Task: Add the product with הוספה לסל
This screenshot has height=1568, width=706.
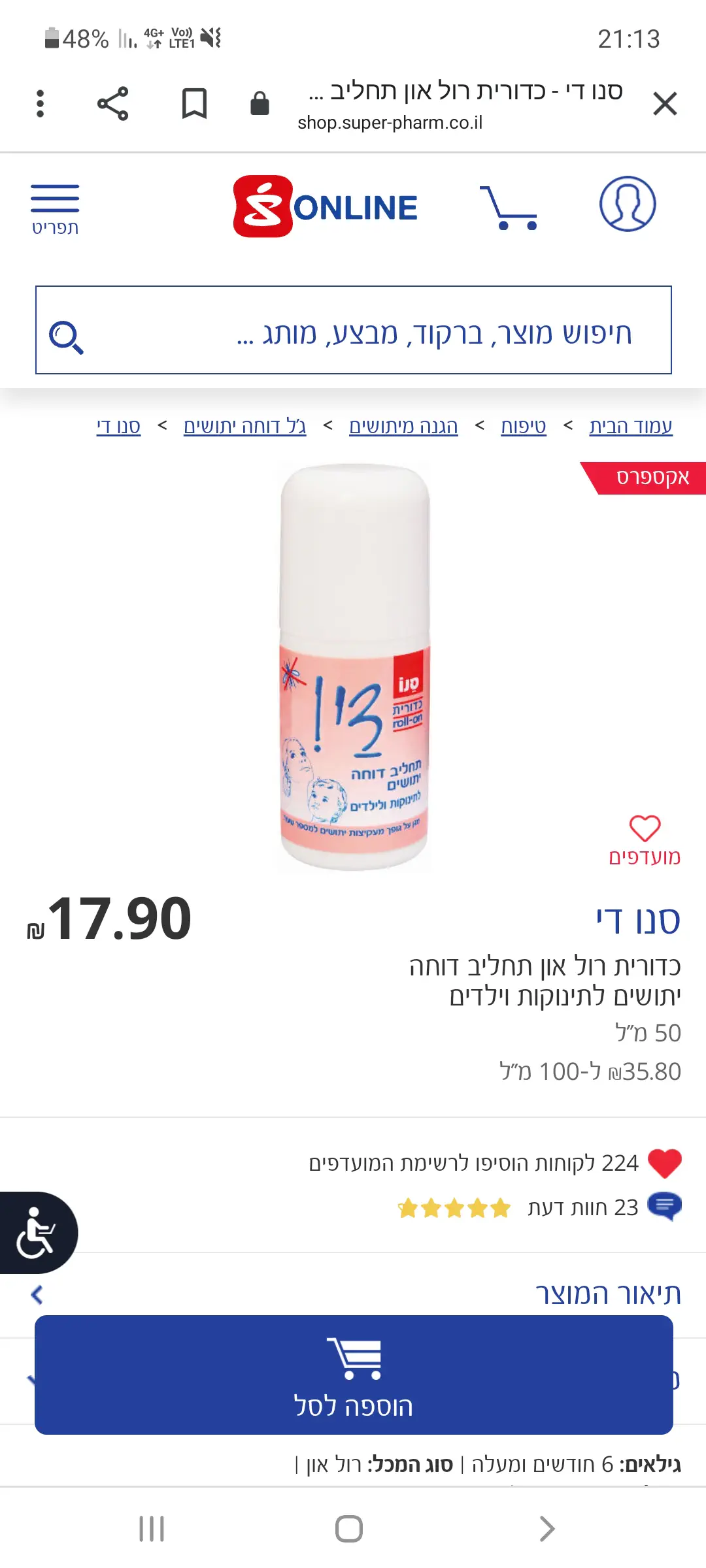Action: (x=354, y=1375)
